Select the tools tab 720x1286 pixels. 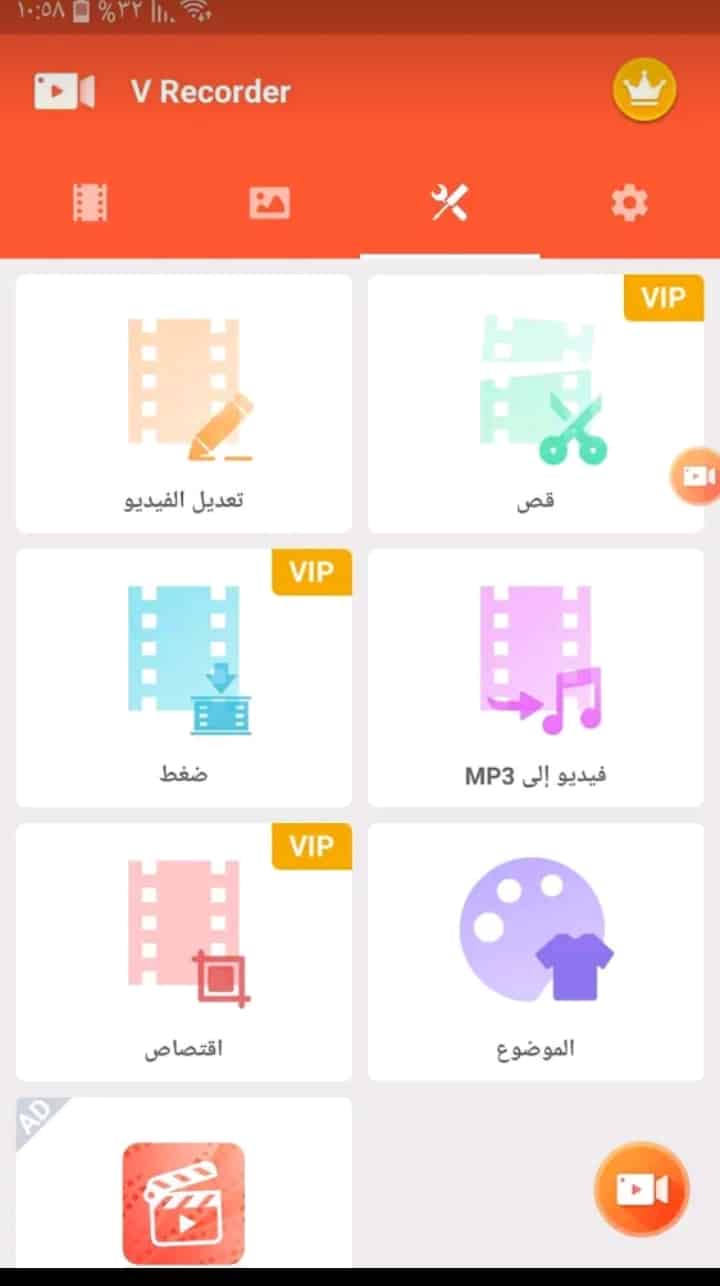(x=449, y=204)
